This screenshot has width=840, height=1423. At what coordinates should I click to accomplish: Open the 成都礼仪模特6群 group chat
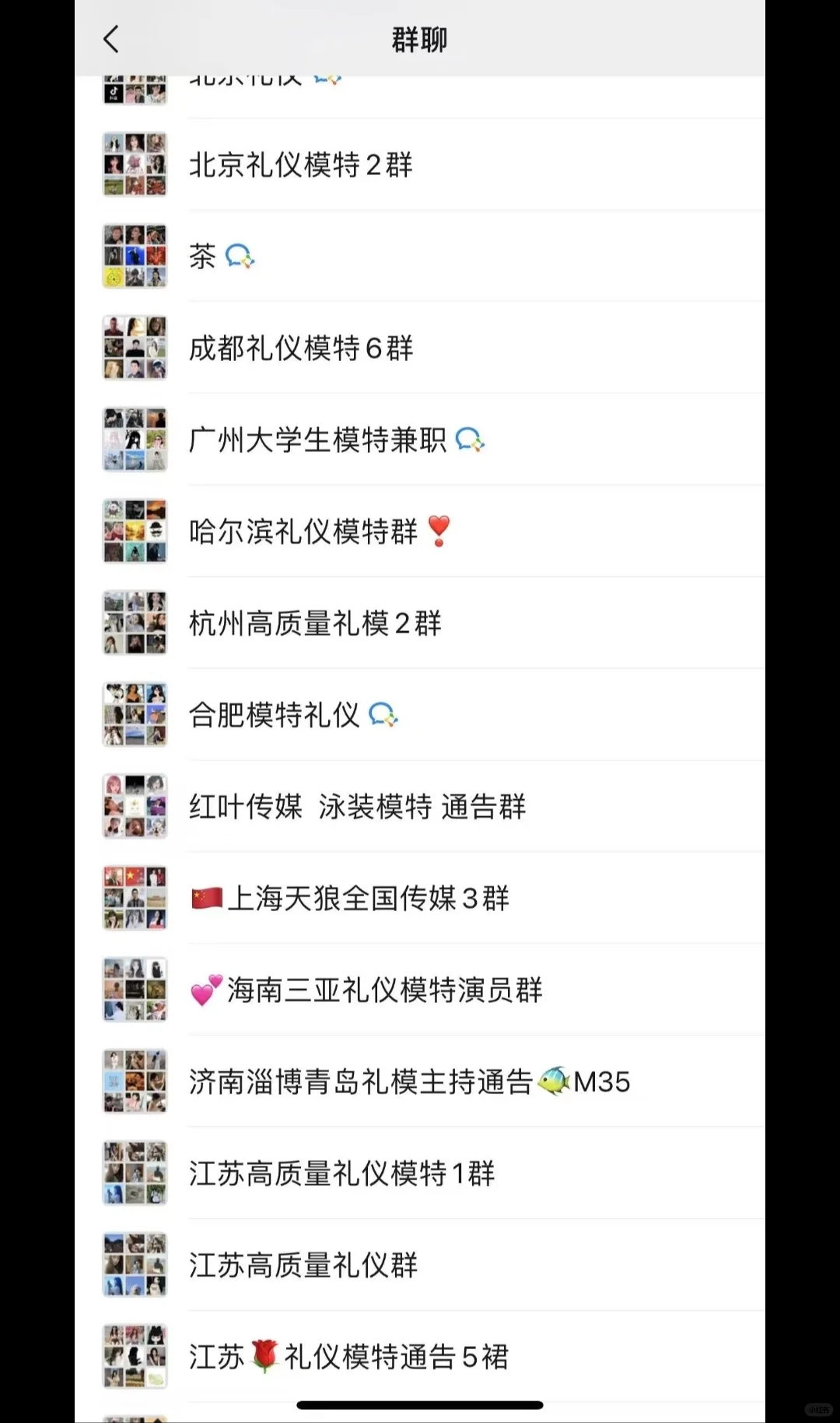302,348
